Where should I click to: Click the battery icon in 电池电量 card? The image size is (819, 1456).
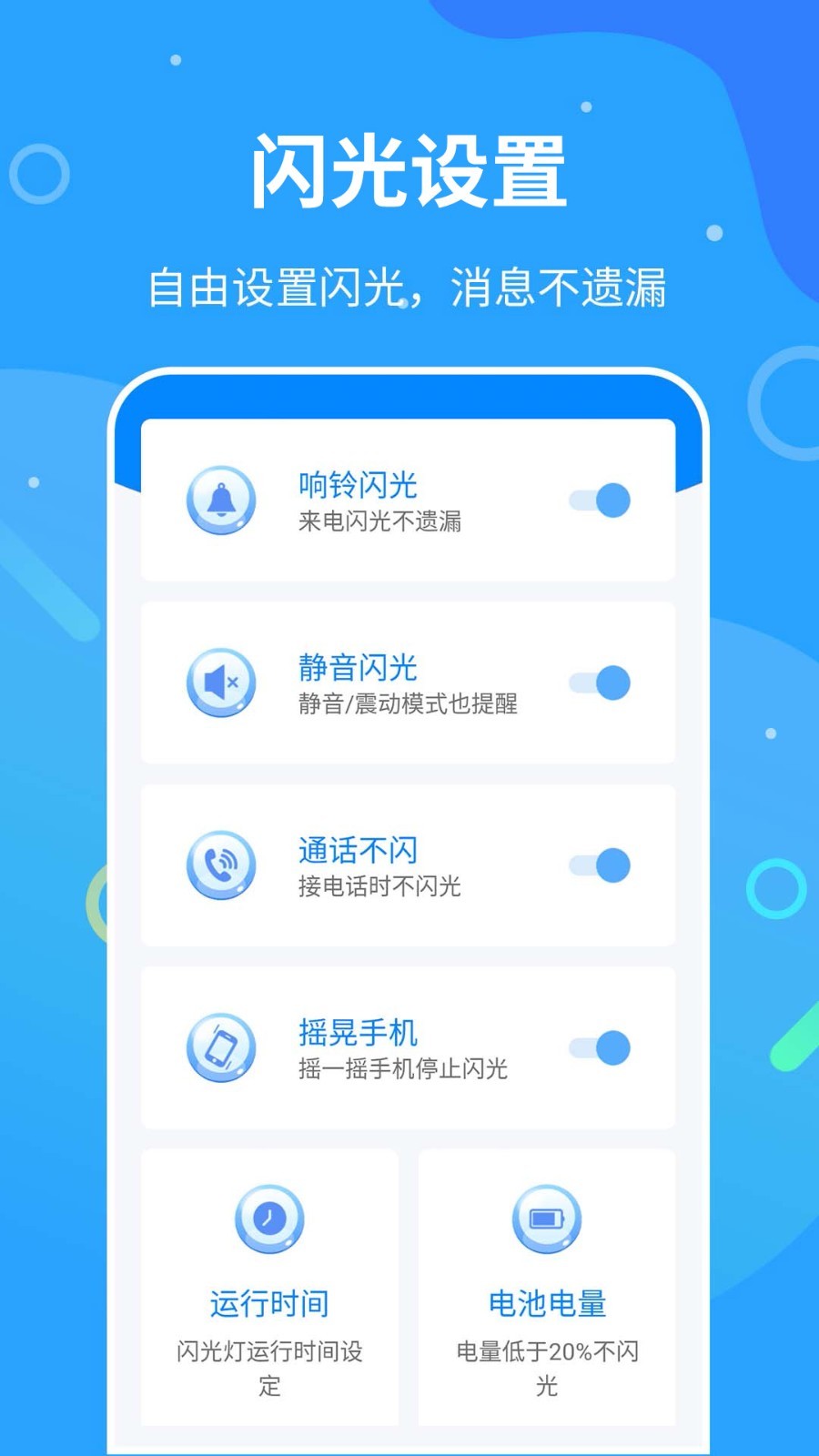tap(546, 1219)
